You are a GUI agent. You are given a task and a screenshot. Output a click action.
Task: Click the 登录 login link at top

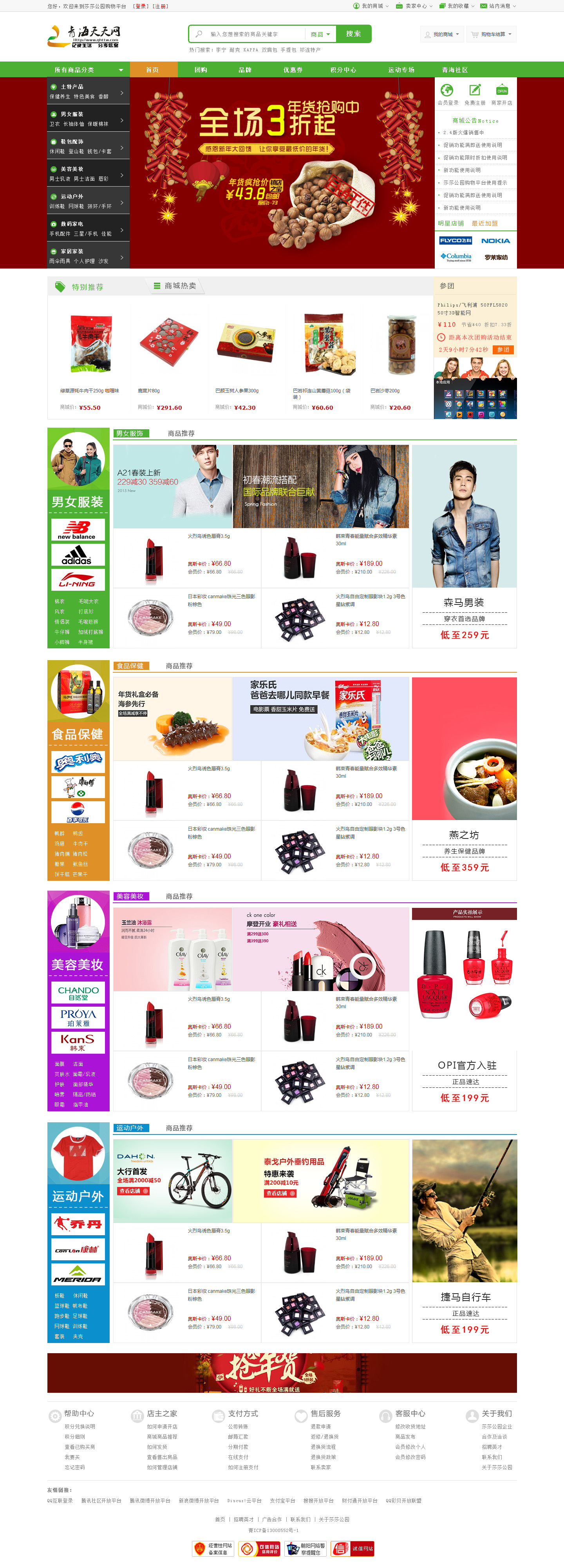pyautogui.click(x=140, y=6)
